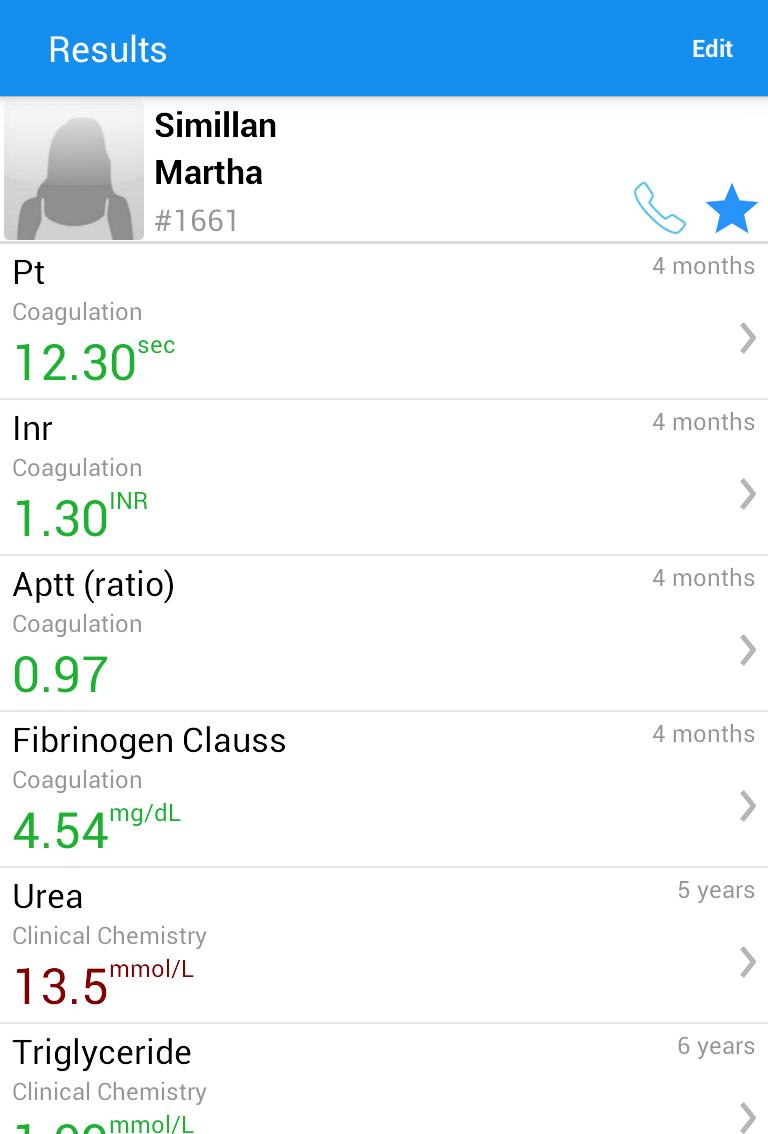
Task: Toggle the favorite star for this patient
Action: 731,208
